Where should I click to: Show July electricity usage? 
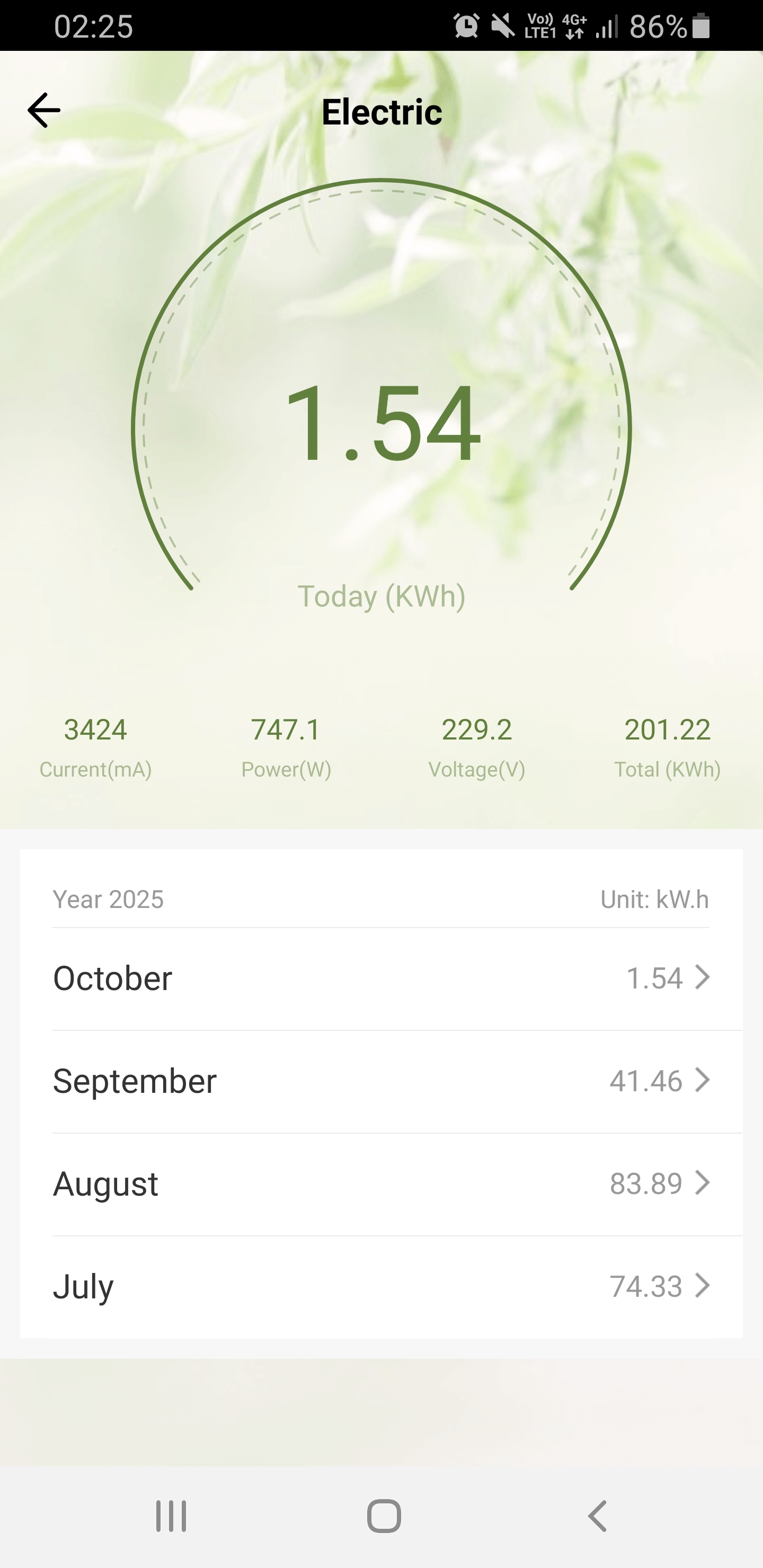[381, 1286]
